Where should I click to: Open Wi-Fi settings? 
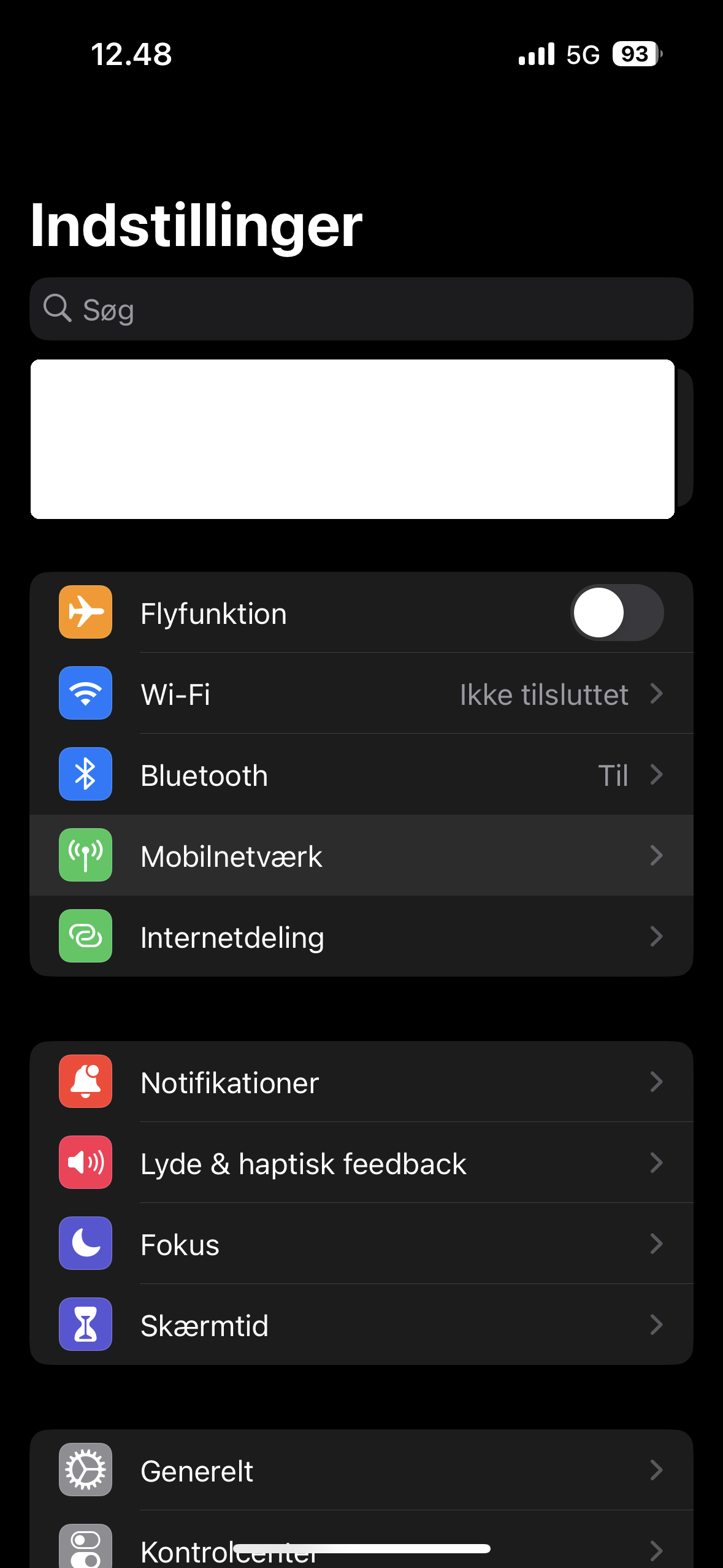click(361, 694)
